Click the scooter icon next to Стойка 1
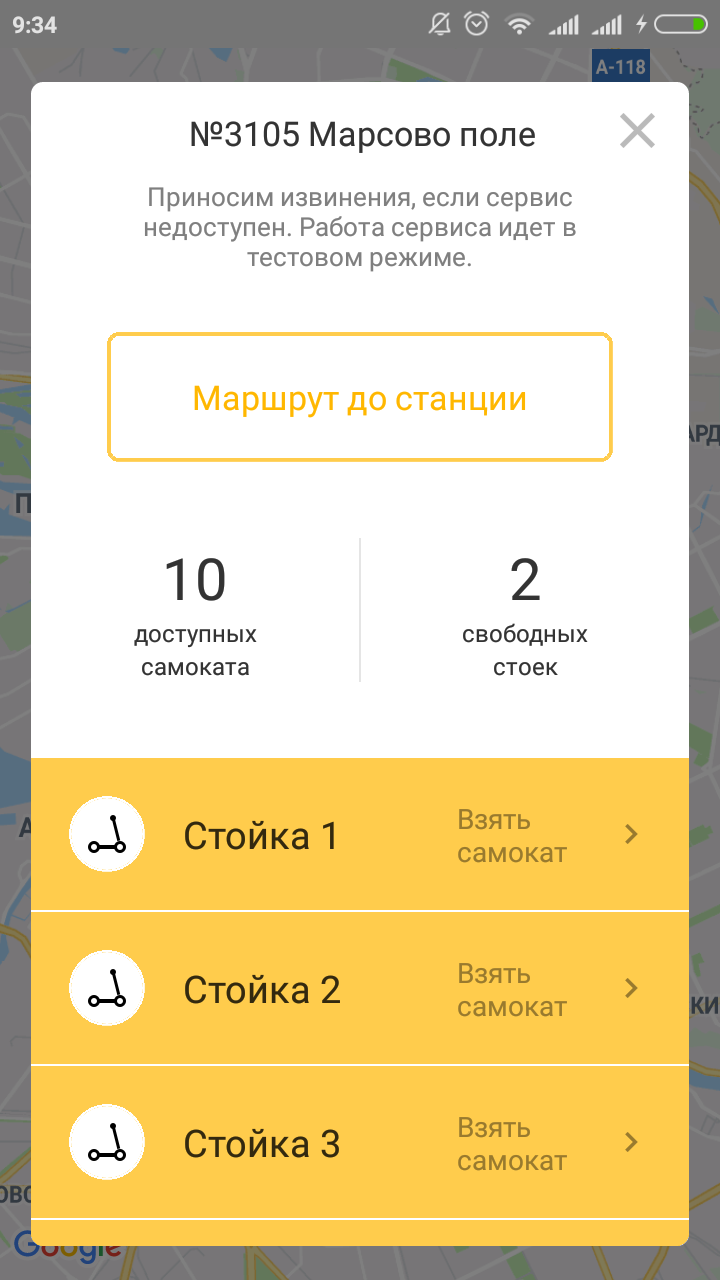The height and width of the screenshot is (1280, 720). click(x=106, y=833)
